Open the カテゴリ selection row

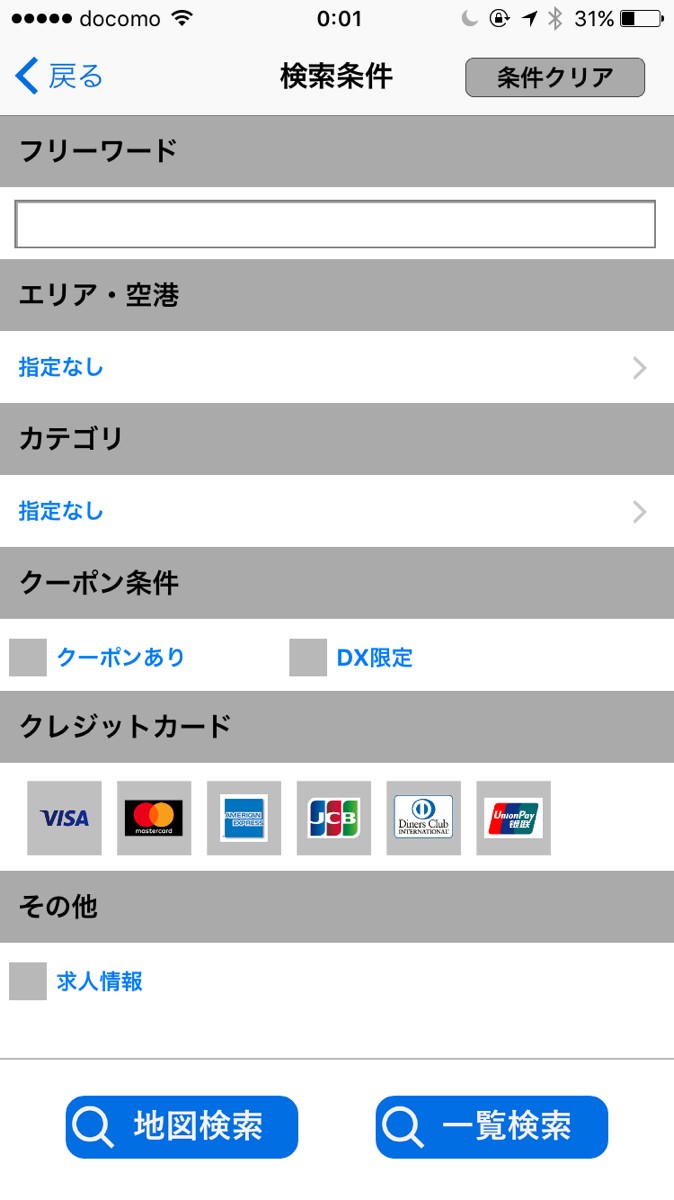[x=337, y=511]
